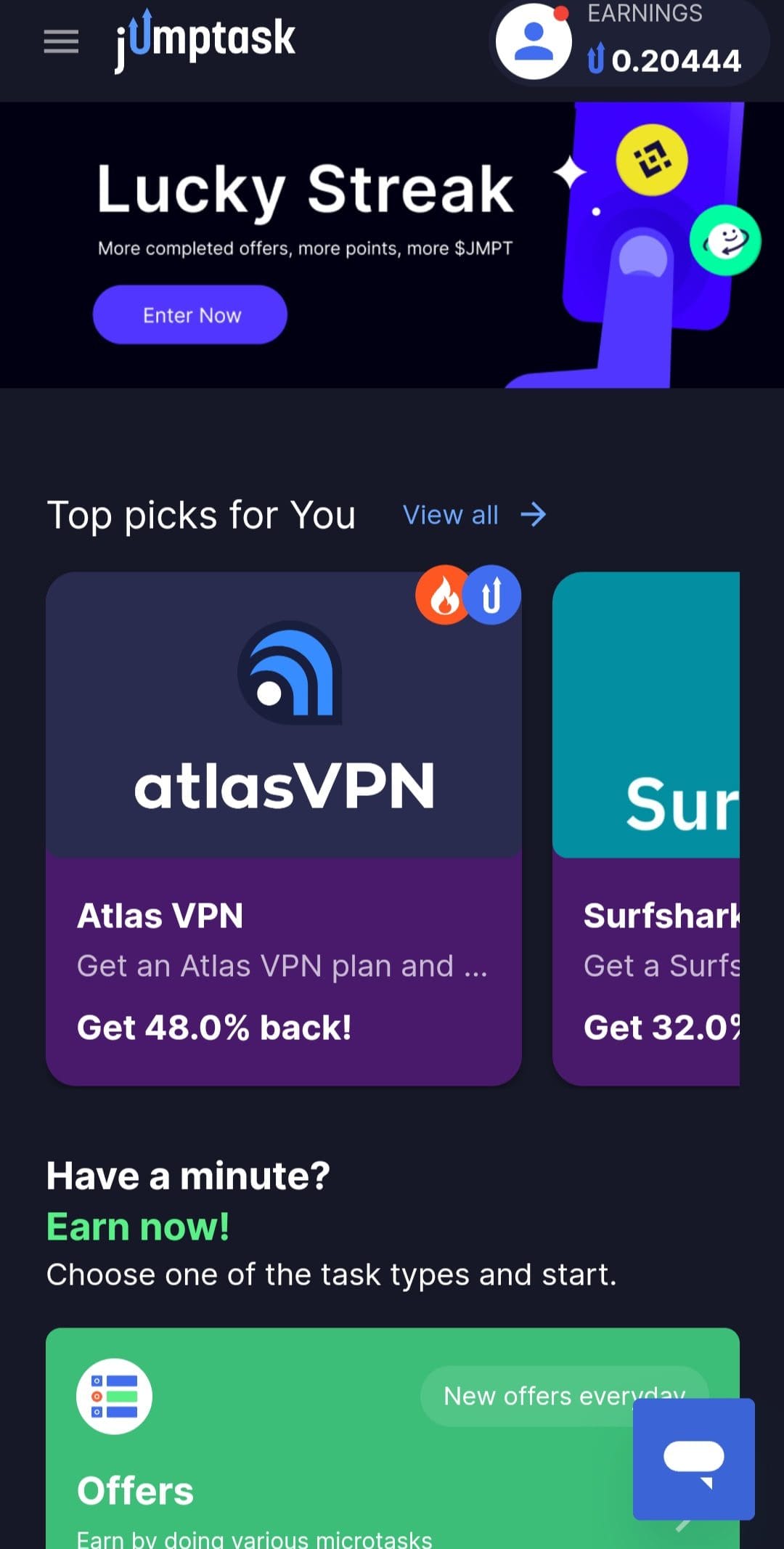Tap the Enter Now button
The width and height of the screenshot is (784, 1549).
[190, 314]
